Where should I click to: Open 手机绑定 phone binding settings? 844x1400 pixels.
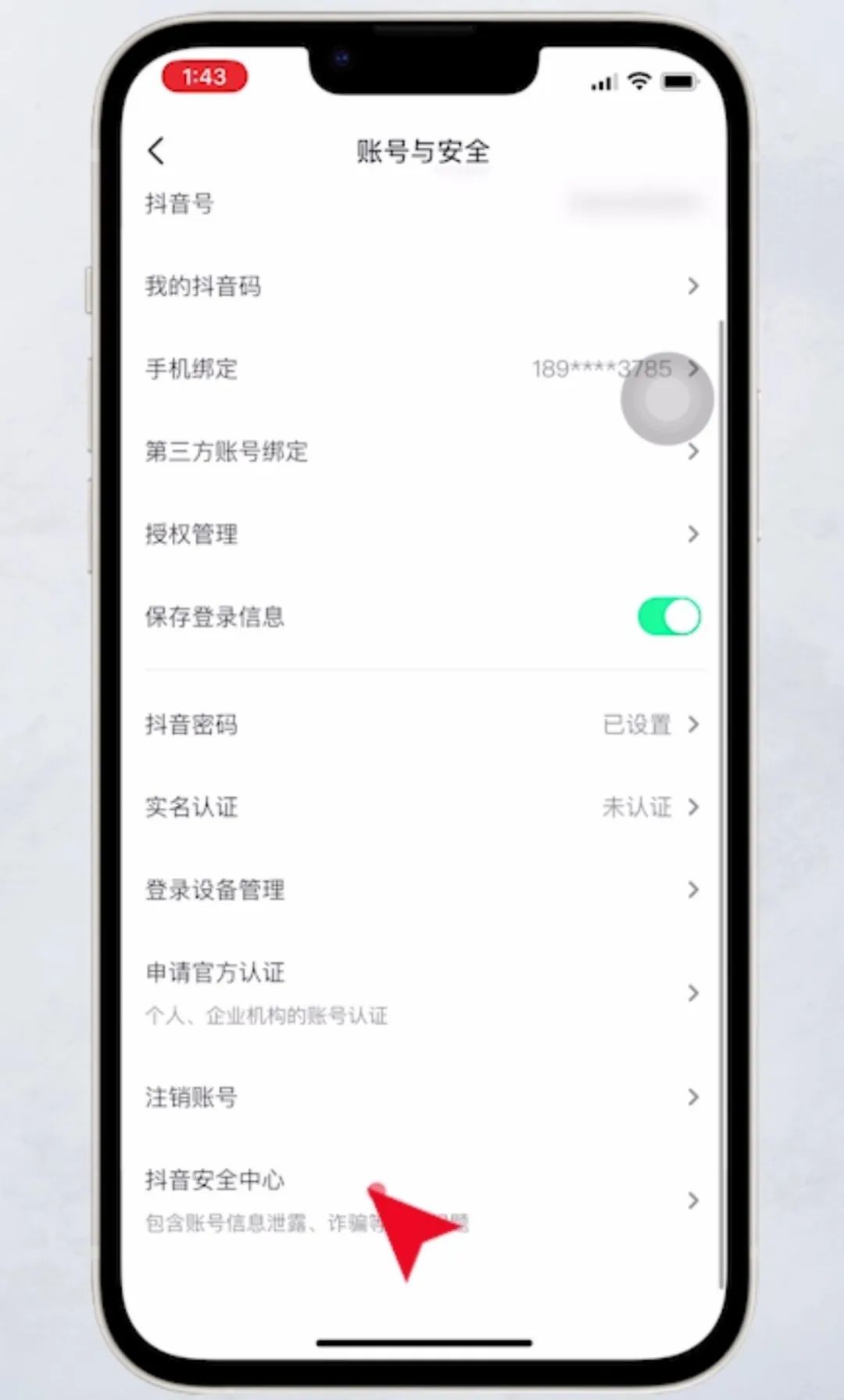[x=422, y=369]
